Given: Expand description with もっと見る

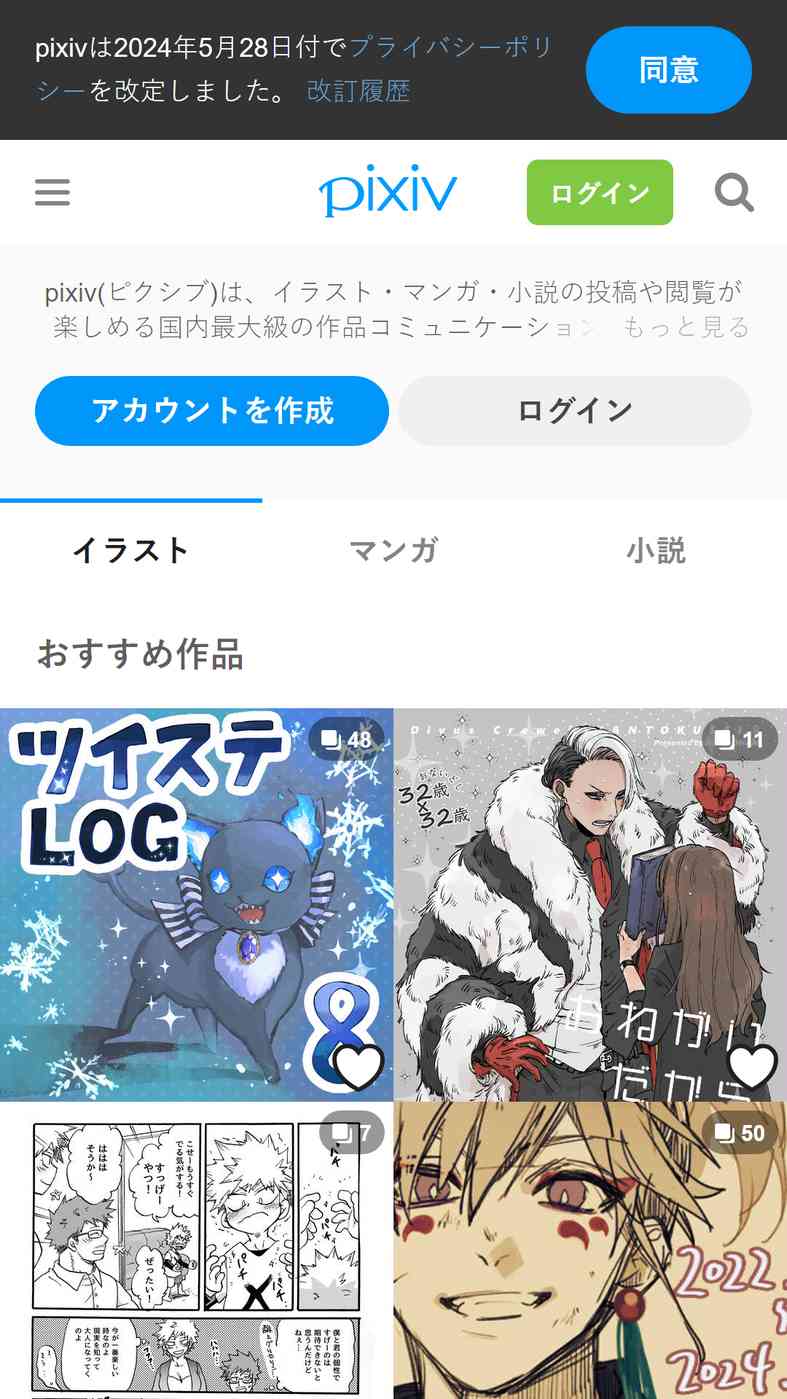Looking at the screenshot, I should click(x=686, y=327).
